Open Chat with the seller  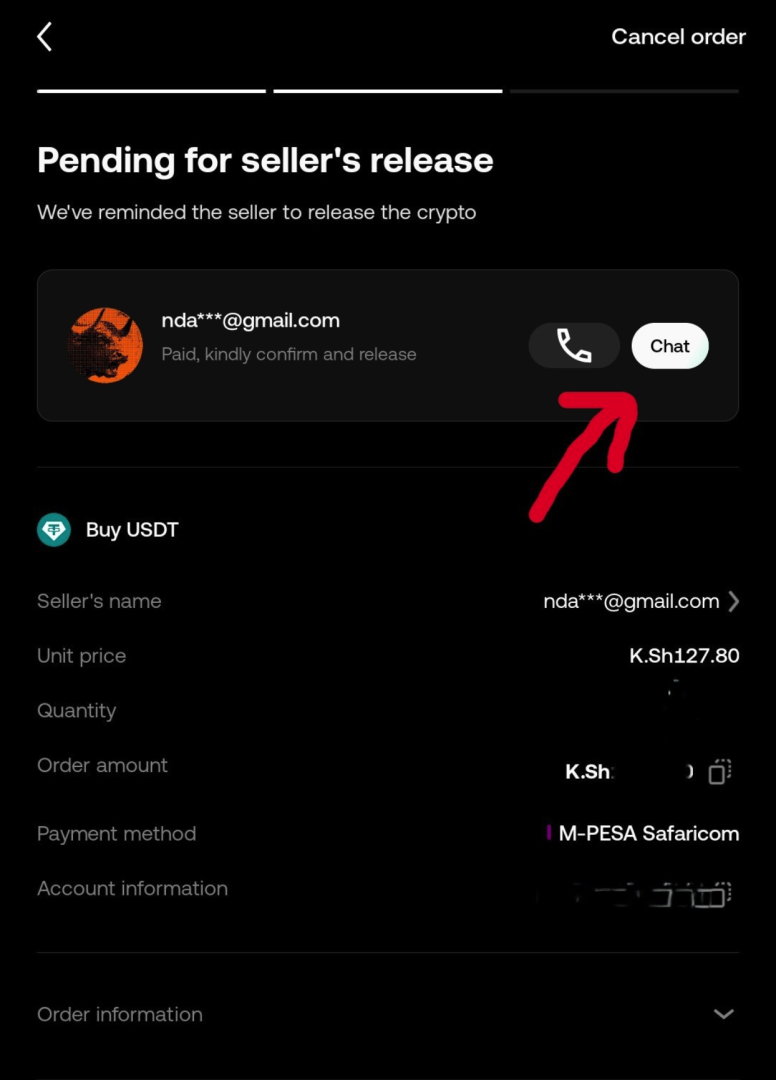pyautogui.click(x=669, y=346)
